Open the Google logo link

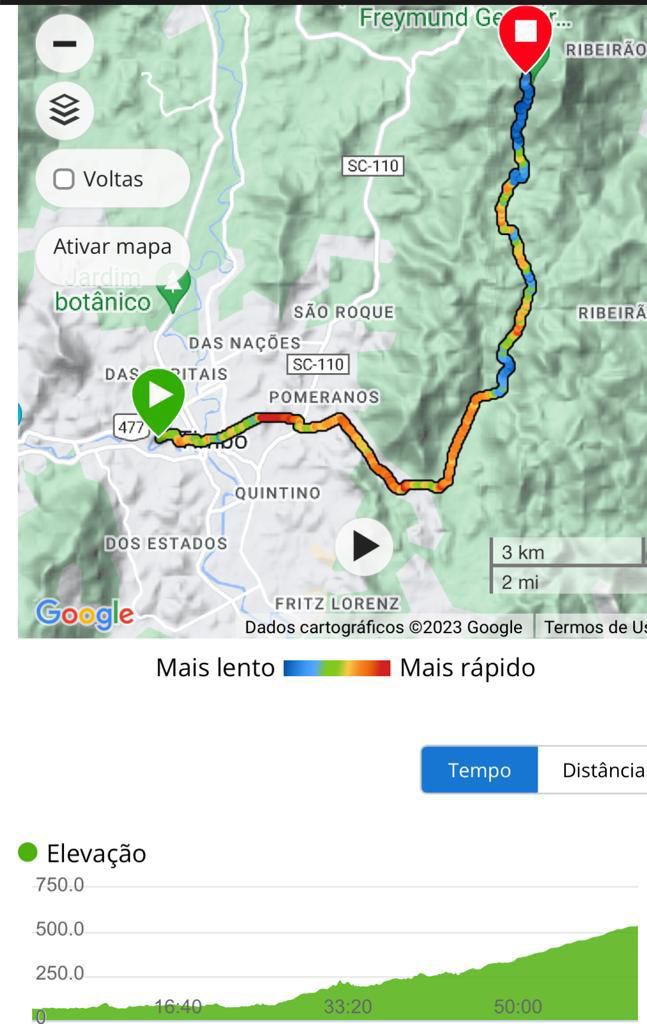point(84,614)
